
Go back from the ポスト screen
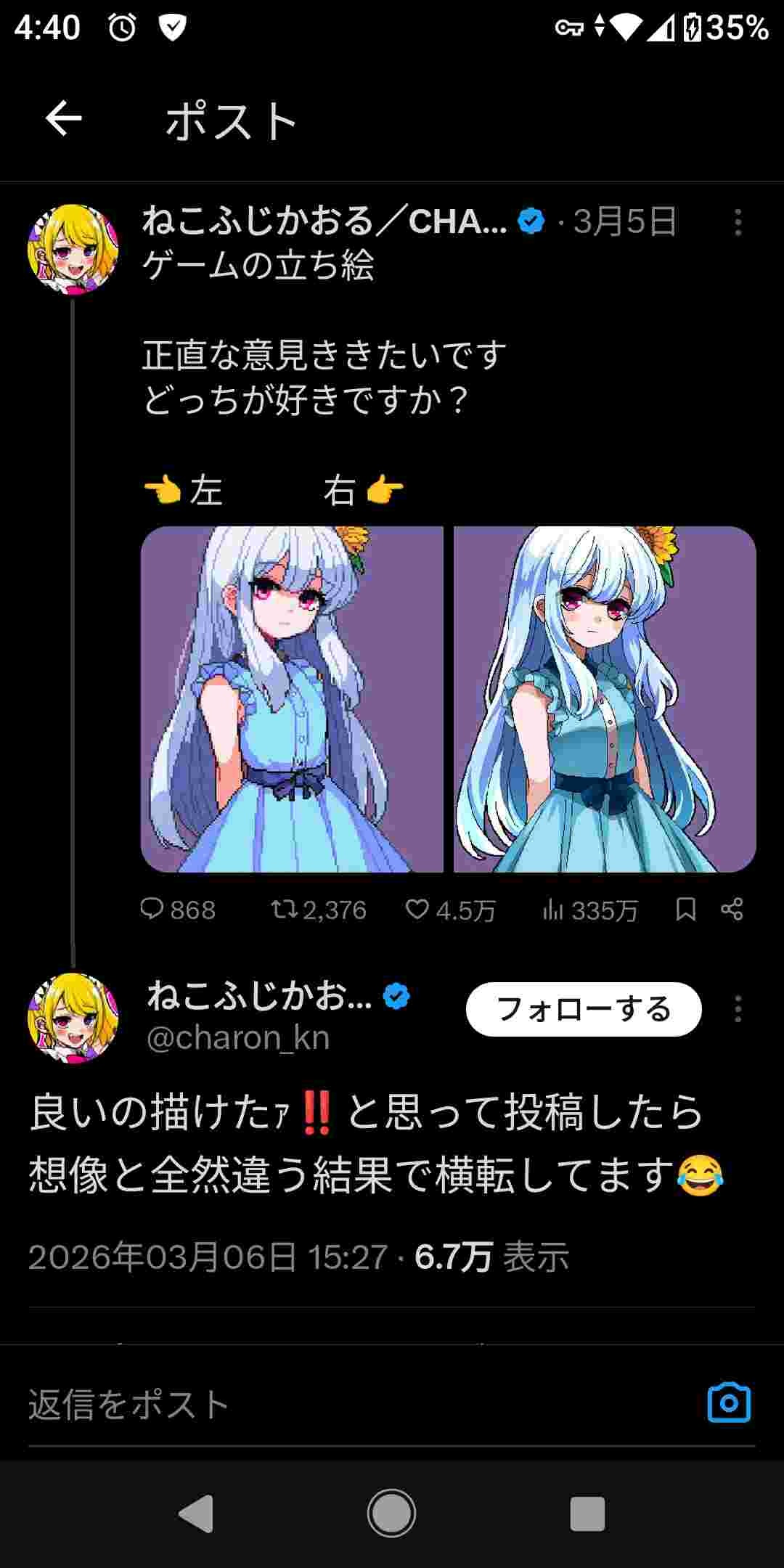point(64,118)
